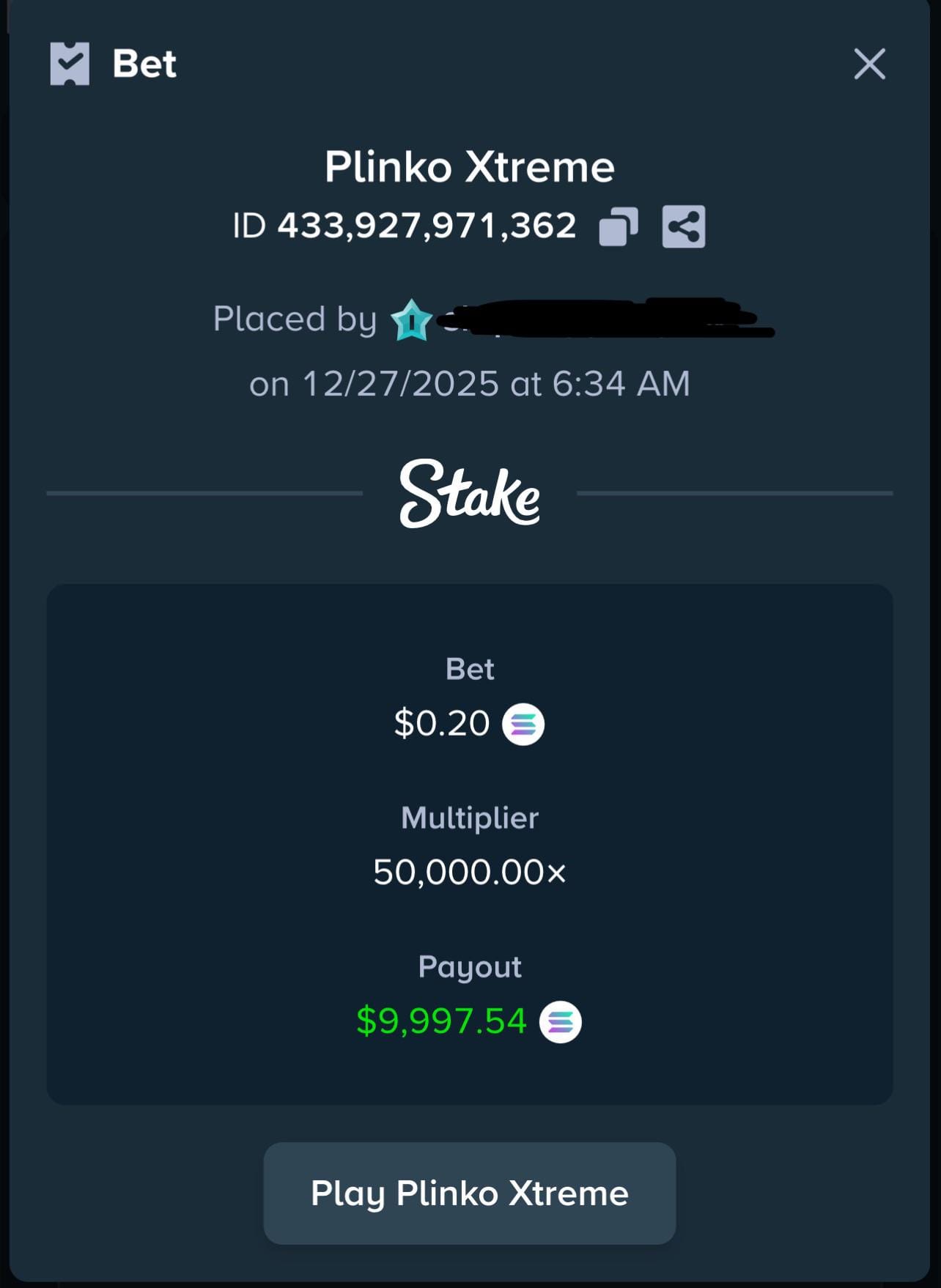The image size is (941, 1288).
Task: Click the Bet label in the title bar
Action: 144,64
